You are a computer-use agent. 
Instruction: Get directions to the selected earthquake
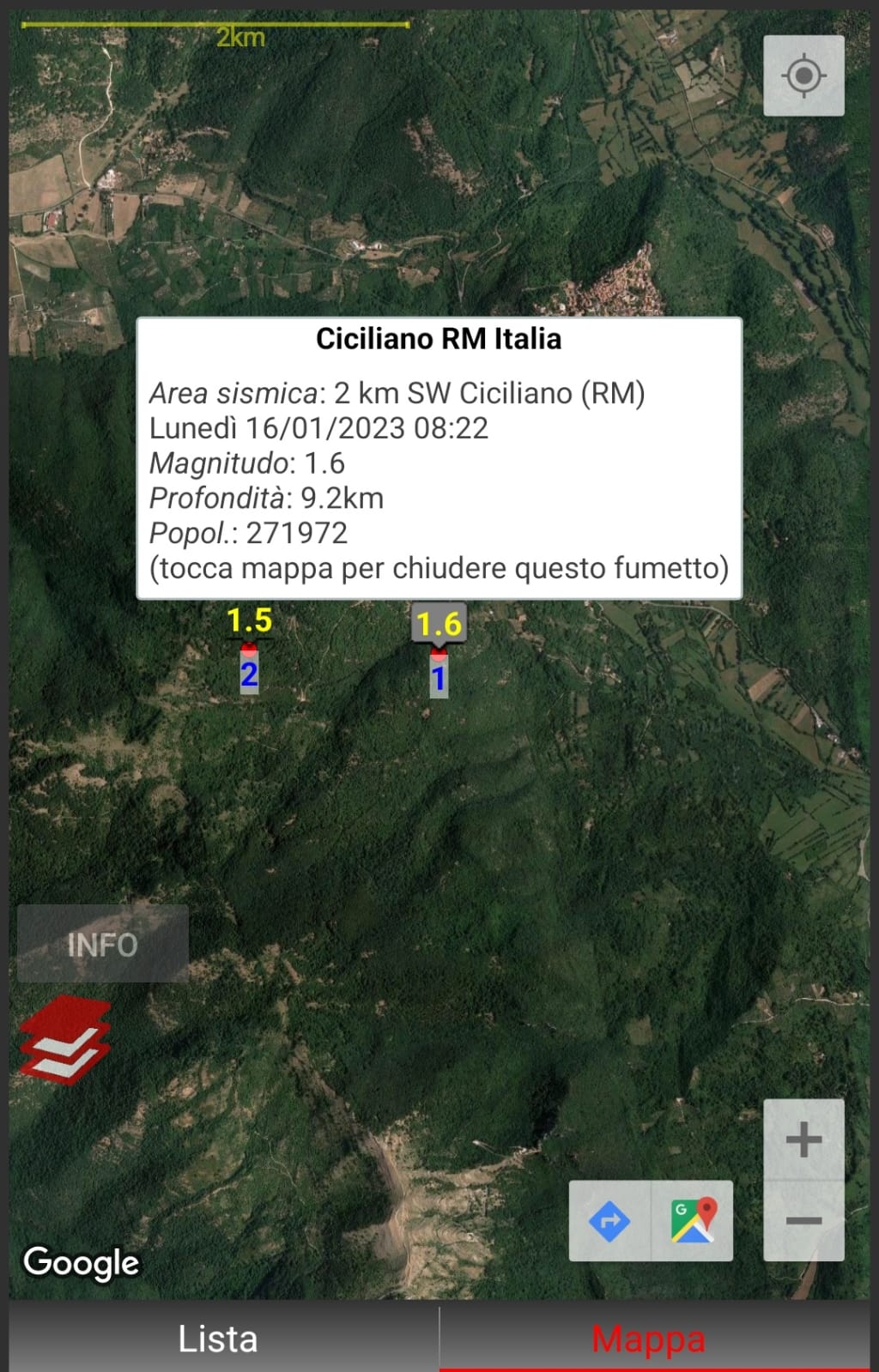[x=609, y=1220]
